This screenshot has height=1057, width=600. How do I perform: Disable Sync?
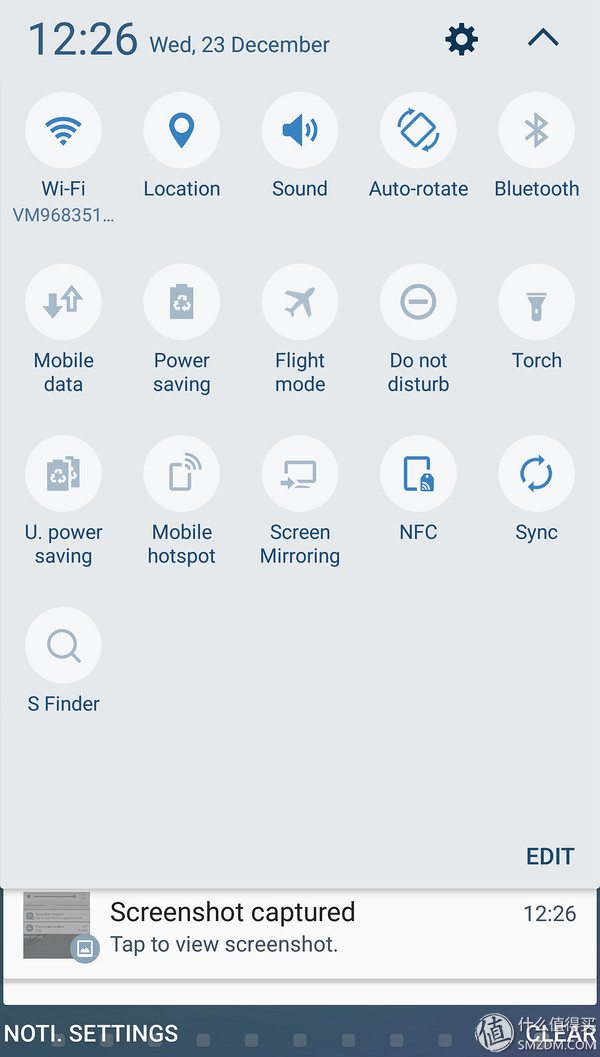tap(536, 475)
